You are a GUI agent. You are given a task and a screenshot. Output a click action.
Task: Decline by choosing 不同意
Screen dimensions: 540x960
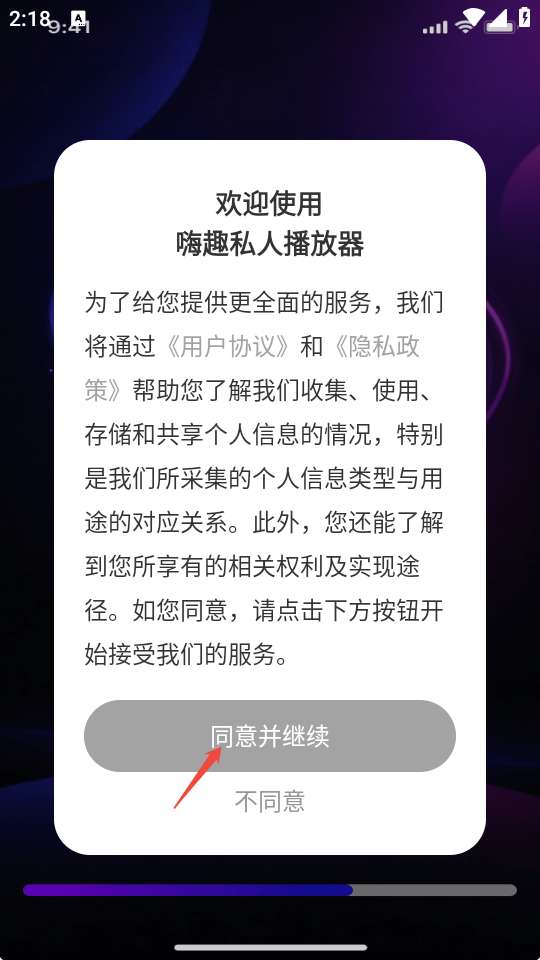(269, 801)
